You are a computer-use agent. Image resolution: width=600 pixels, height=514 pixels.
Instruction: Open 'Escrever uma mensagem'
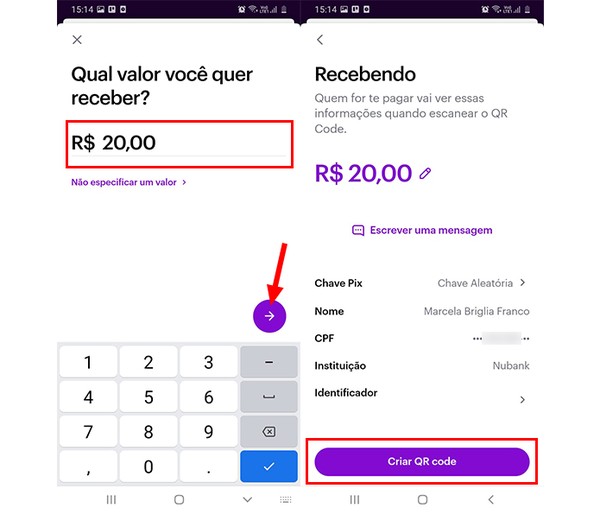[x=421, y=230]
